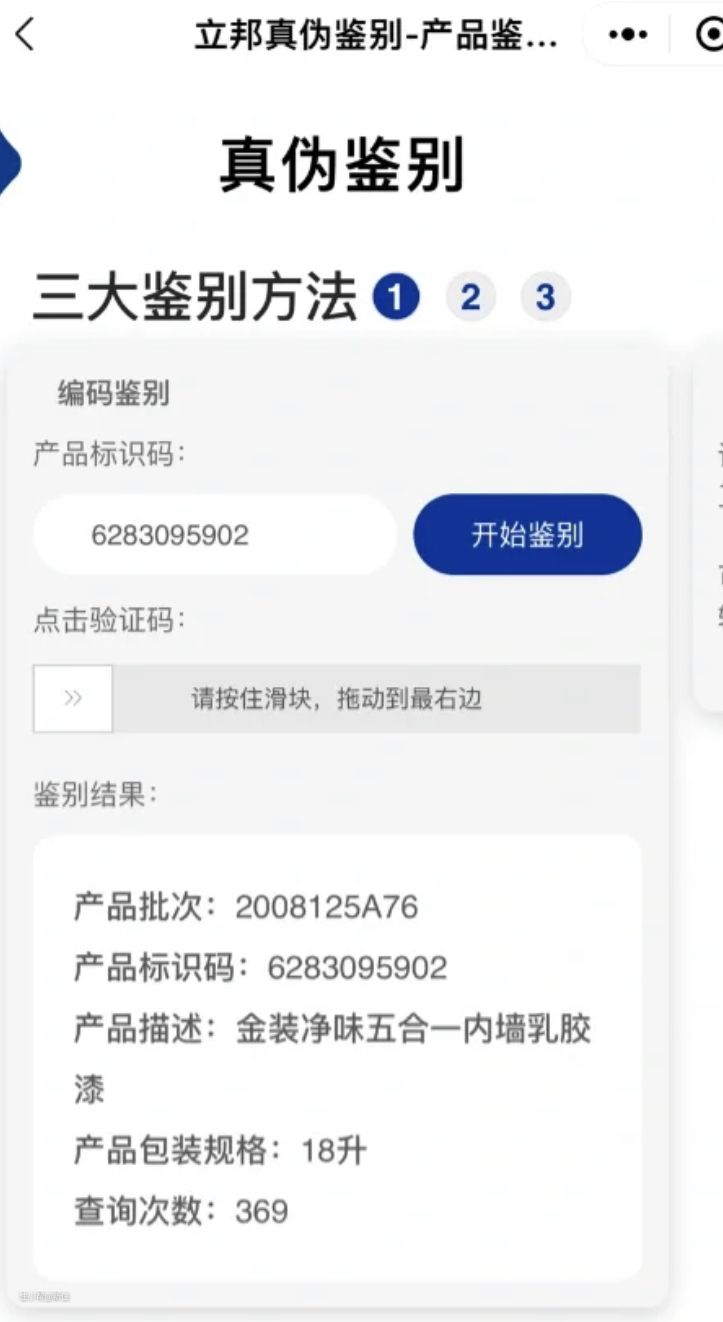Close the mini program via circle icon
The height and width of the screenshot is (1322, 723).
click(x=708, y=35)
